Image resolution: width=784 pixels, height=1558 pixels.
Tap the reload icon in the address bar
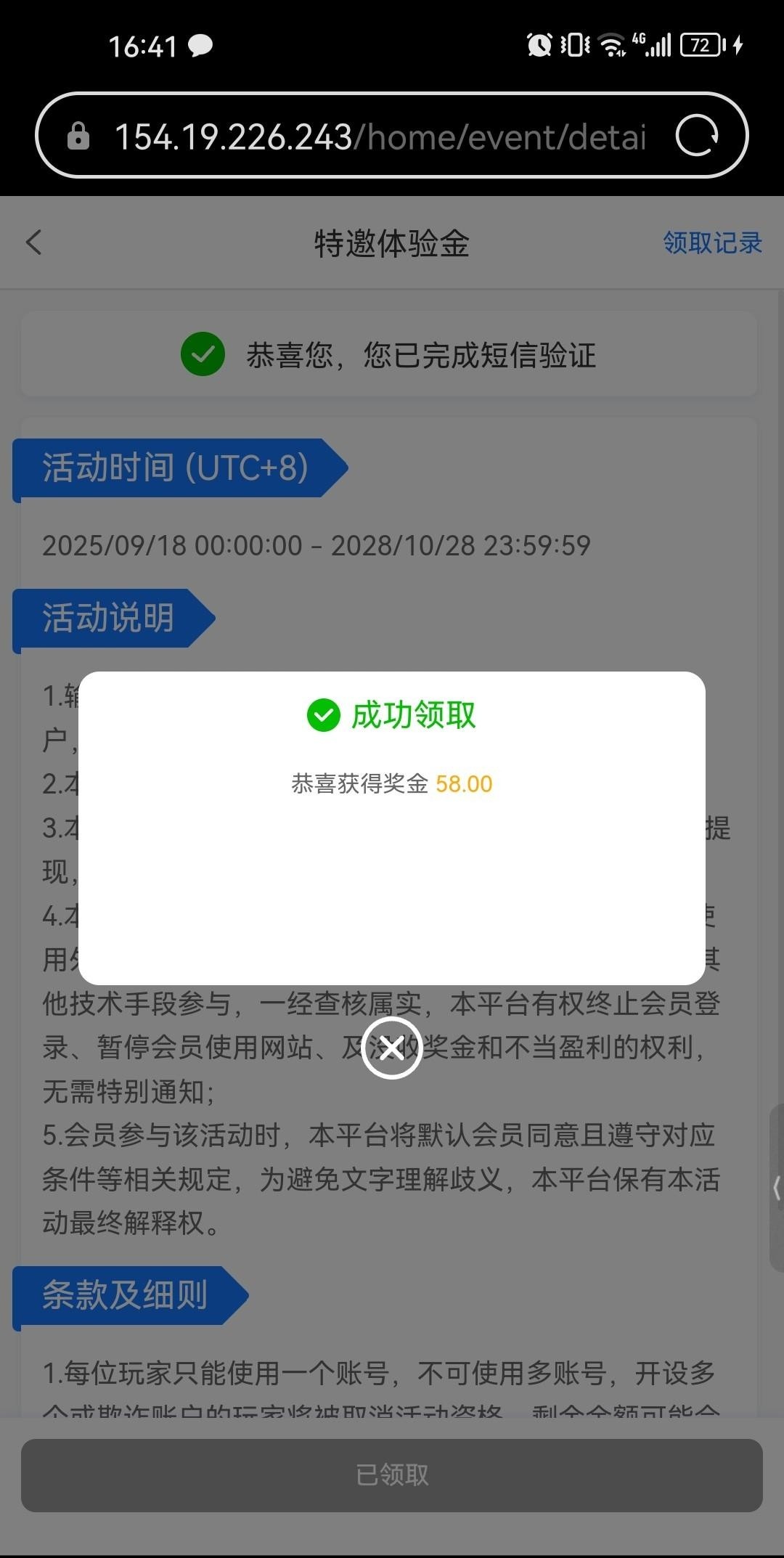click(698, 136)
